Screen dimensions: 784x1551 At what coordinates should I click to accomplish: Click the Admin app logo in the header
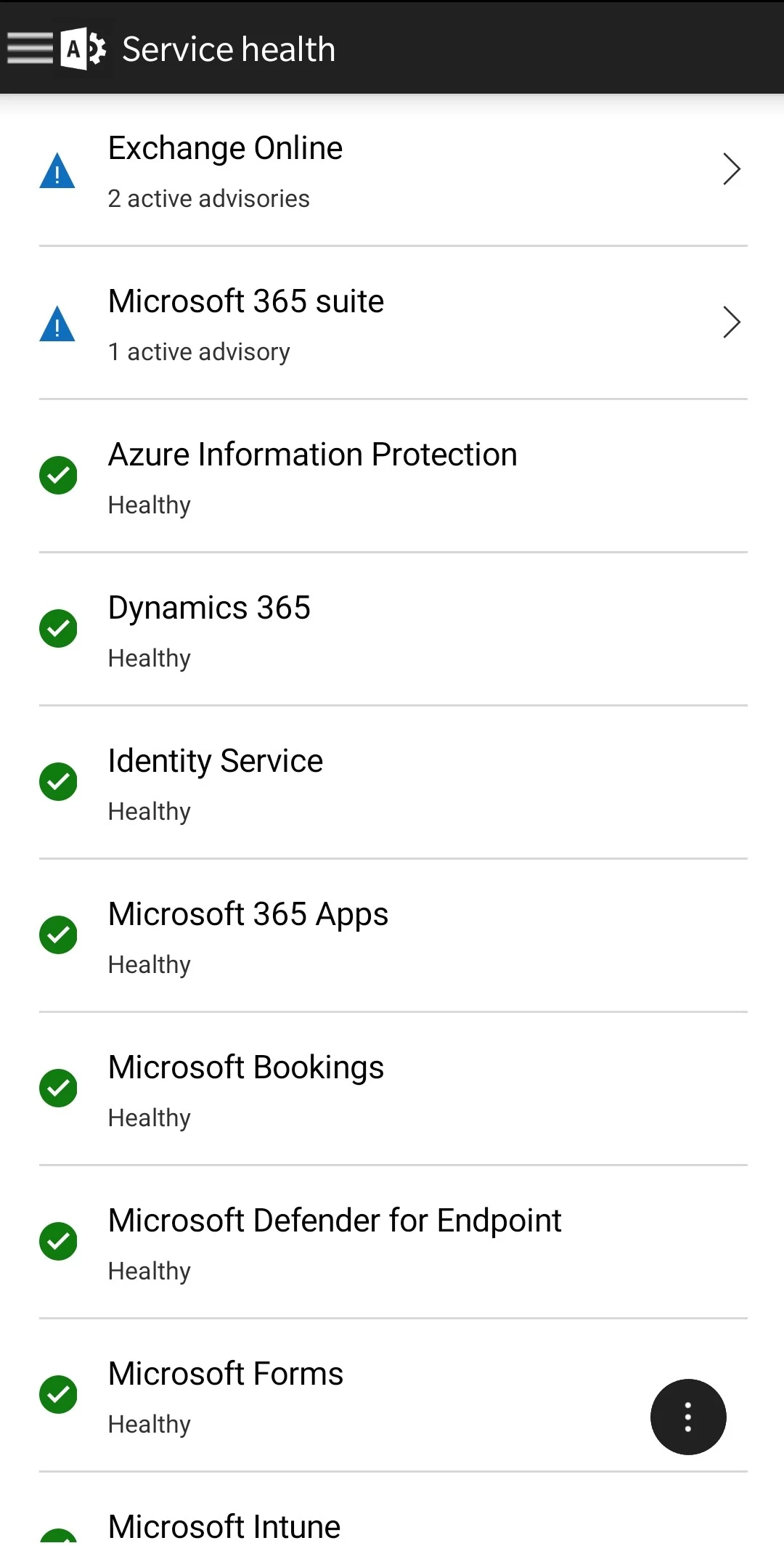pyautogui.click(x=81, y=49)
